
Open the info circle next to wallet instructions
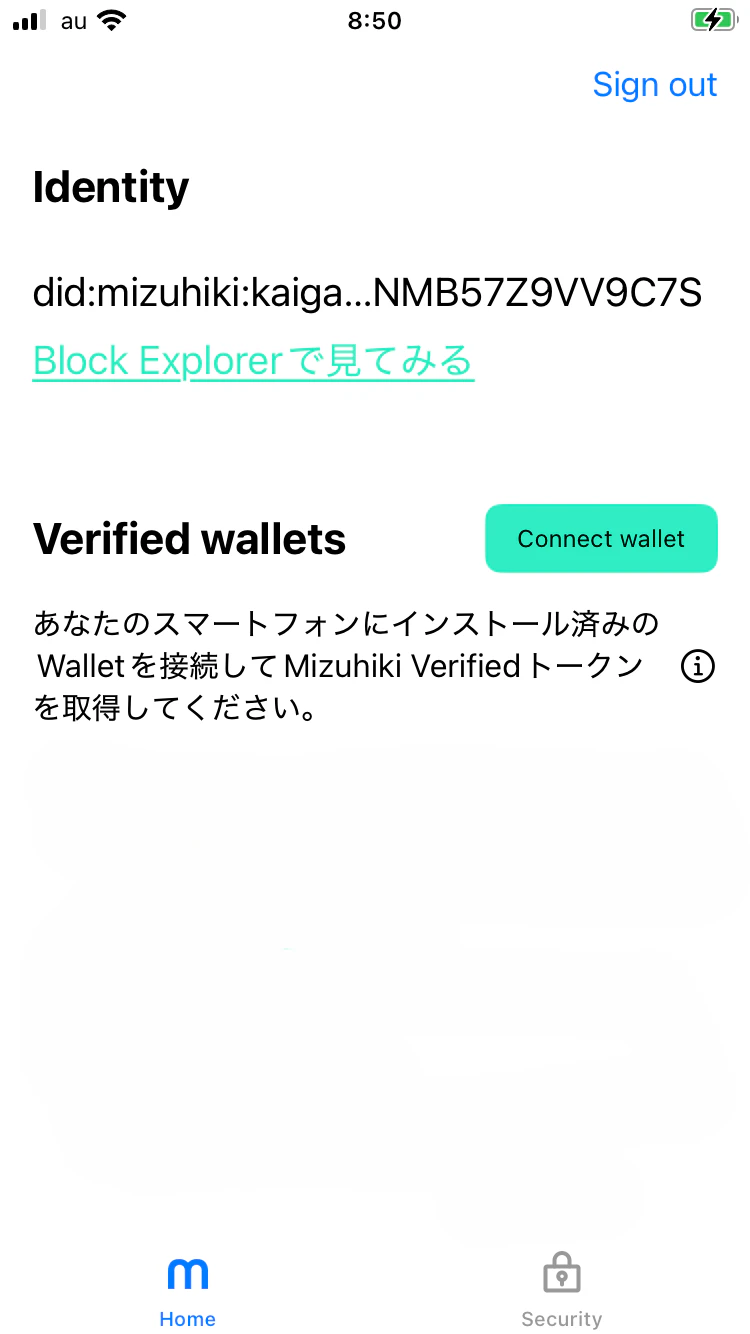pos(698,667)
